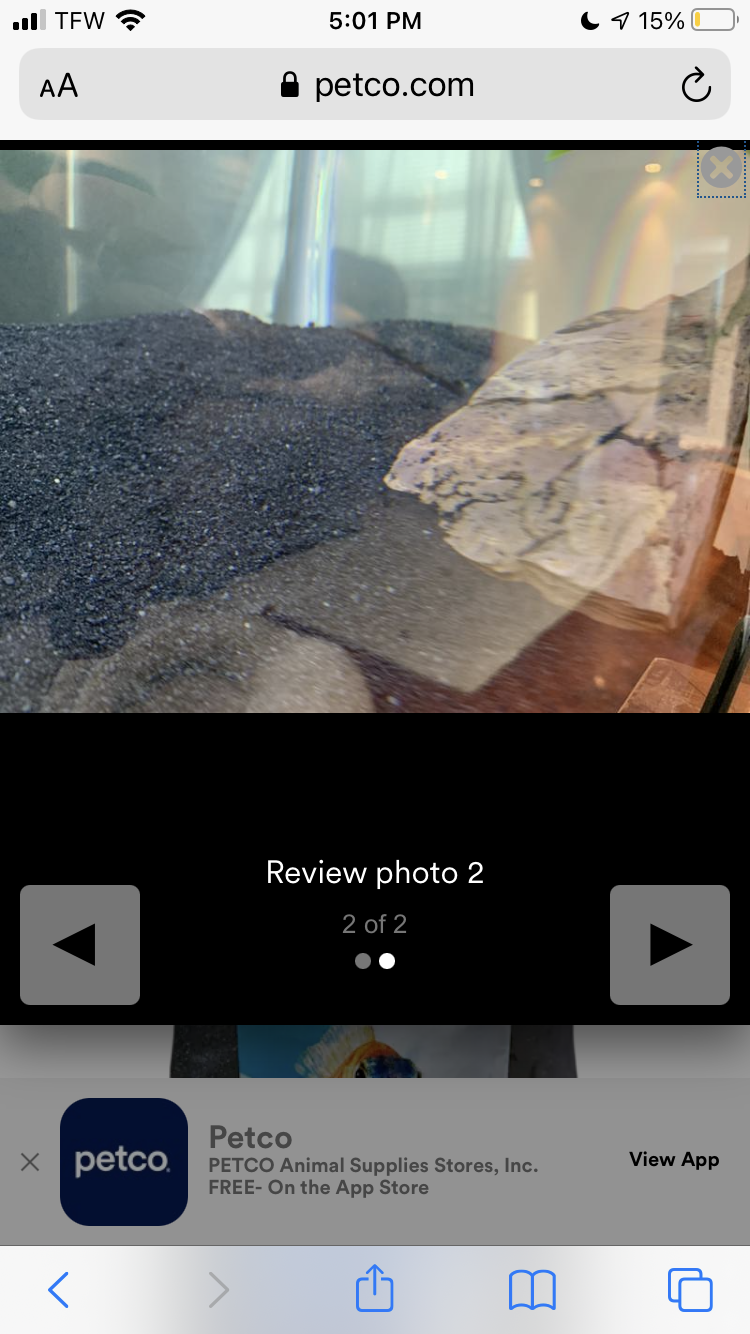Open Safari bookmarks
This screenshot has width=750, height=1334.
point(532,1290)
